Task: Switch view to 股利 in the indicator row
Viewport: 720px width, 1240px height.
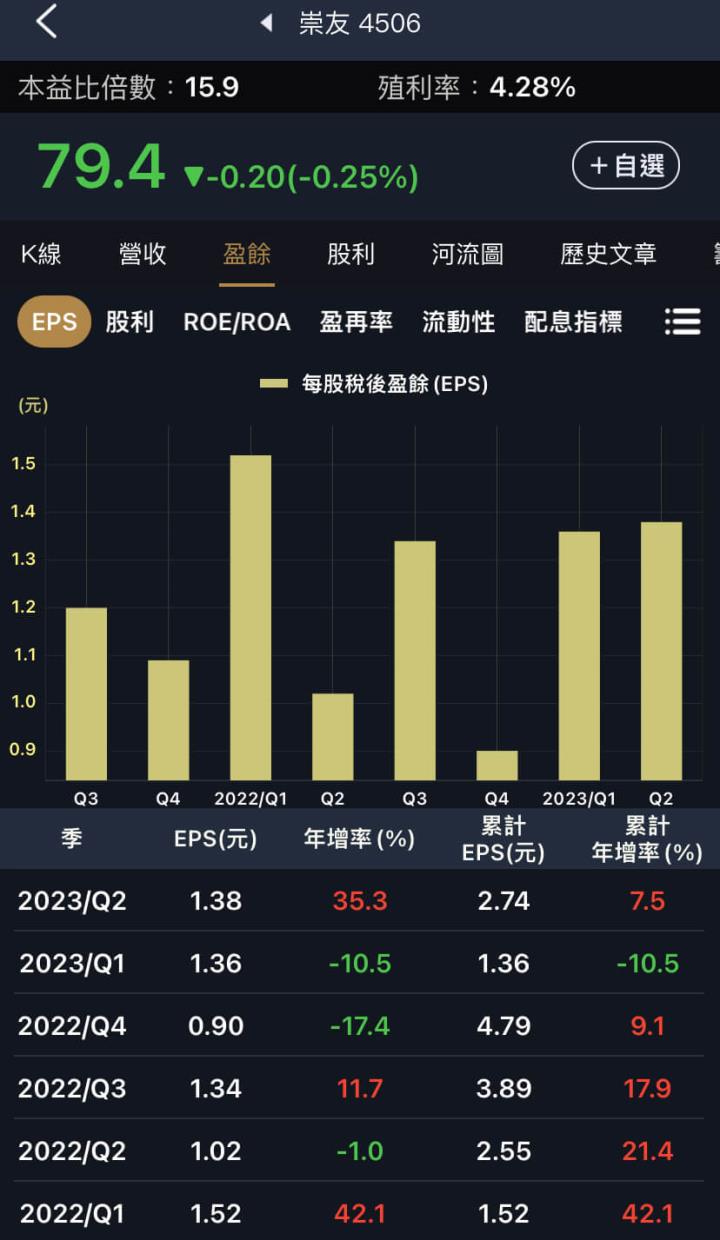Action: (x=131, y=322)
